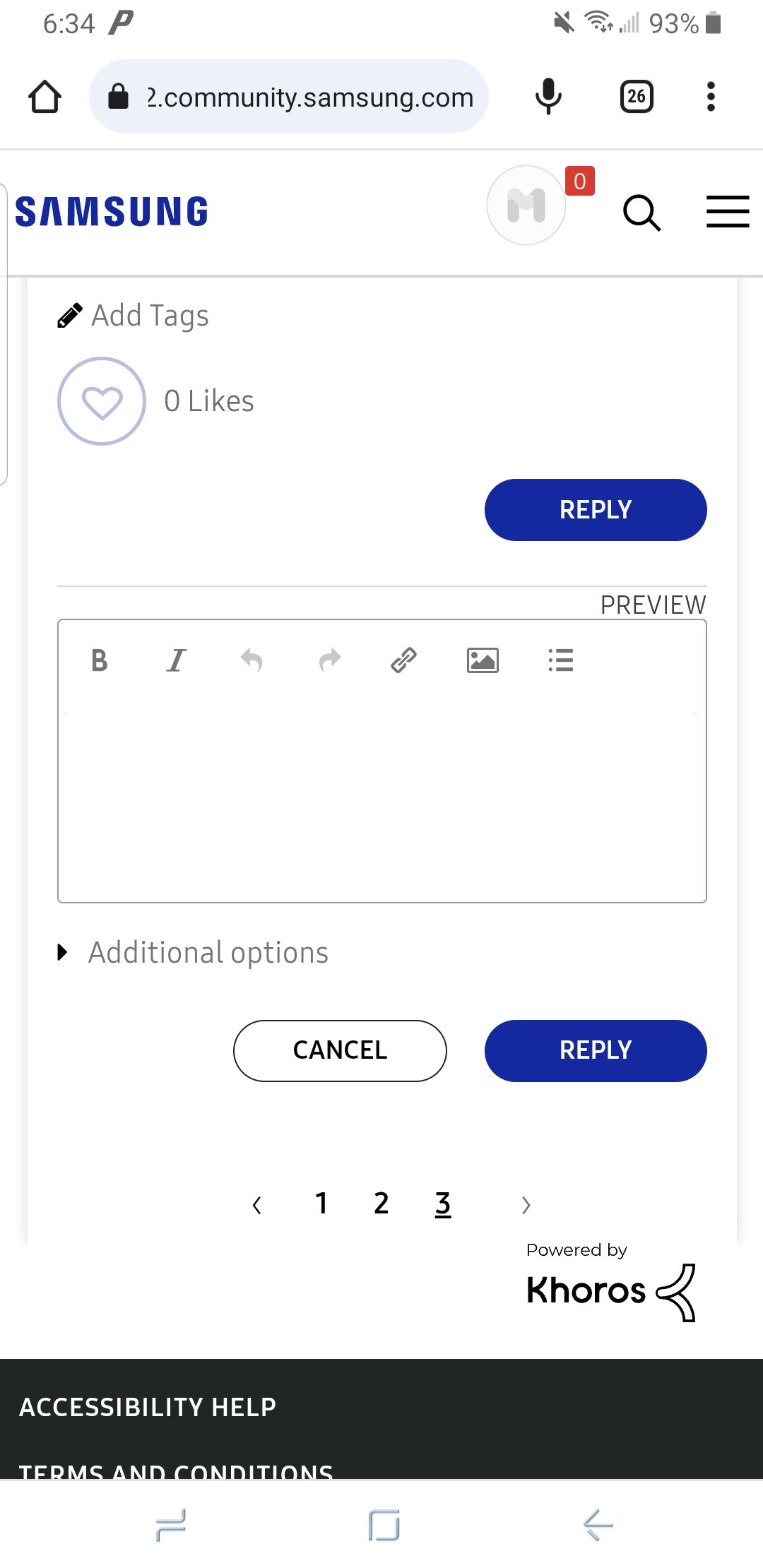
Task: Insert an image into the reply
Action: point(481,660)
